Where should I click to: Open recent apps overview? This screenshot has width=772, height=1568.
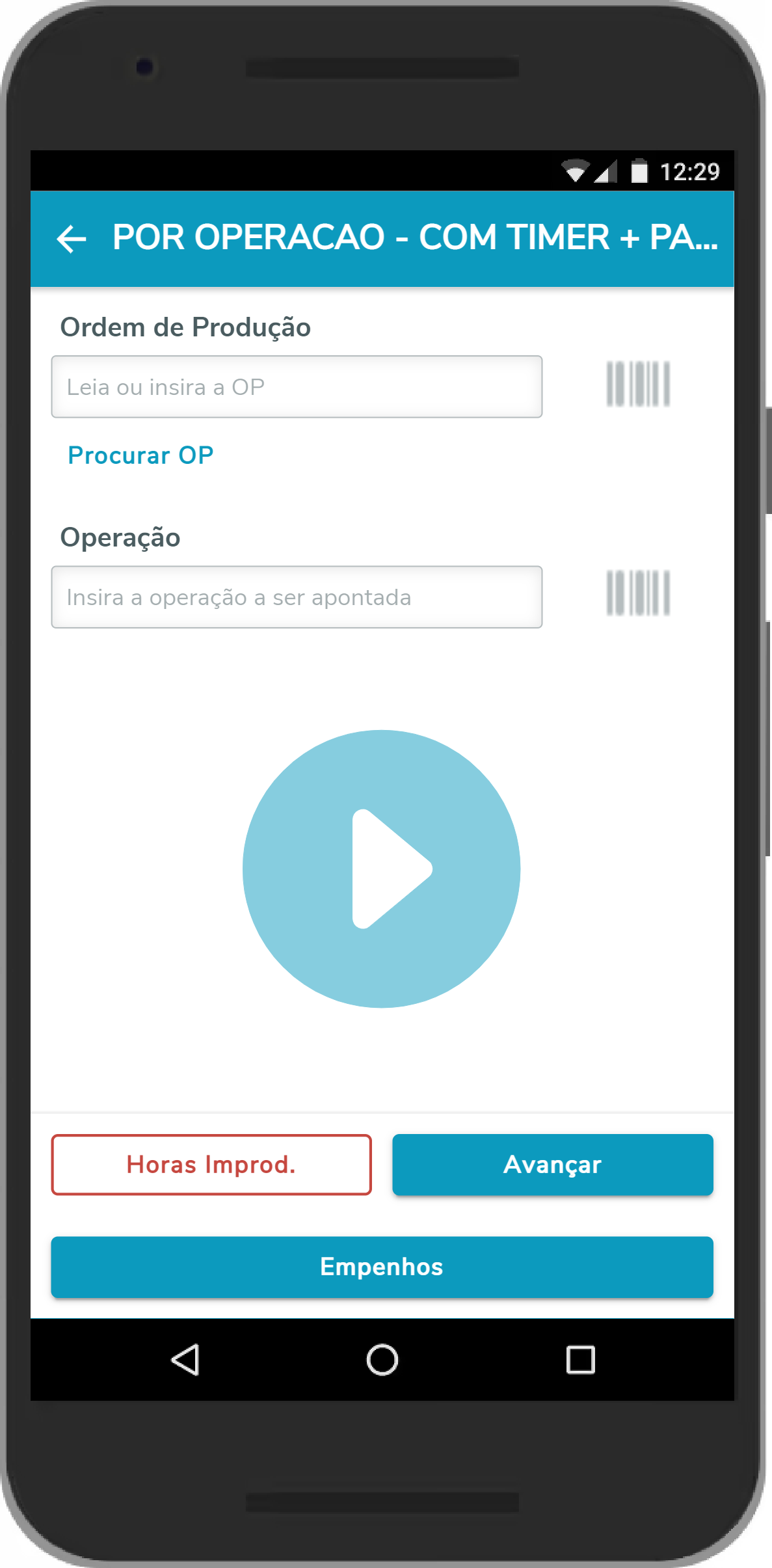tap(580, 1360)
